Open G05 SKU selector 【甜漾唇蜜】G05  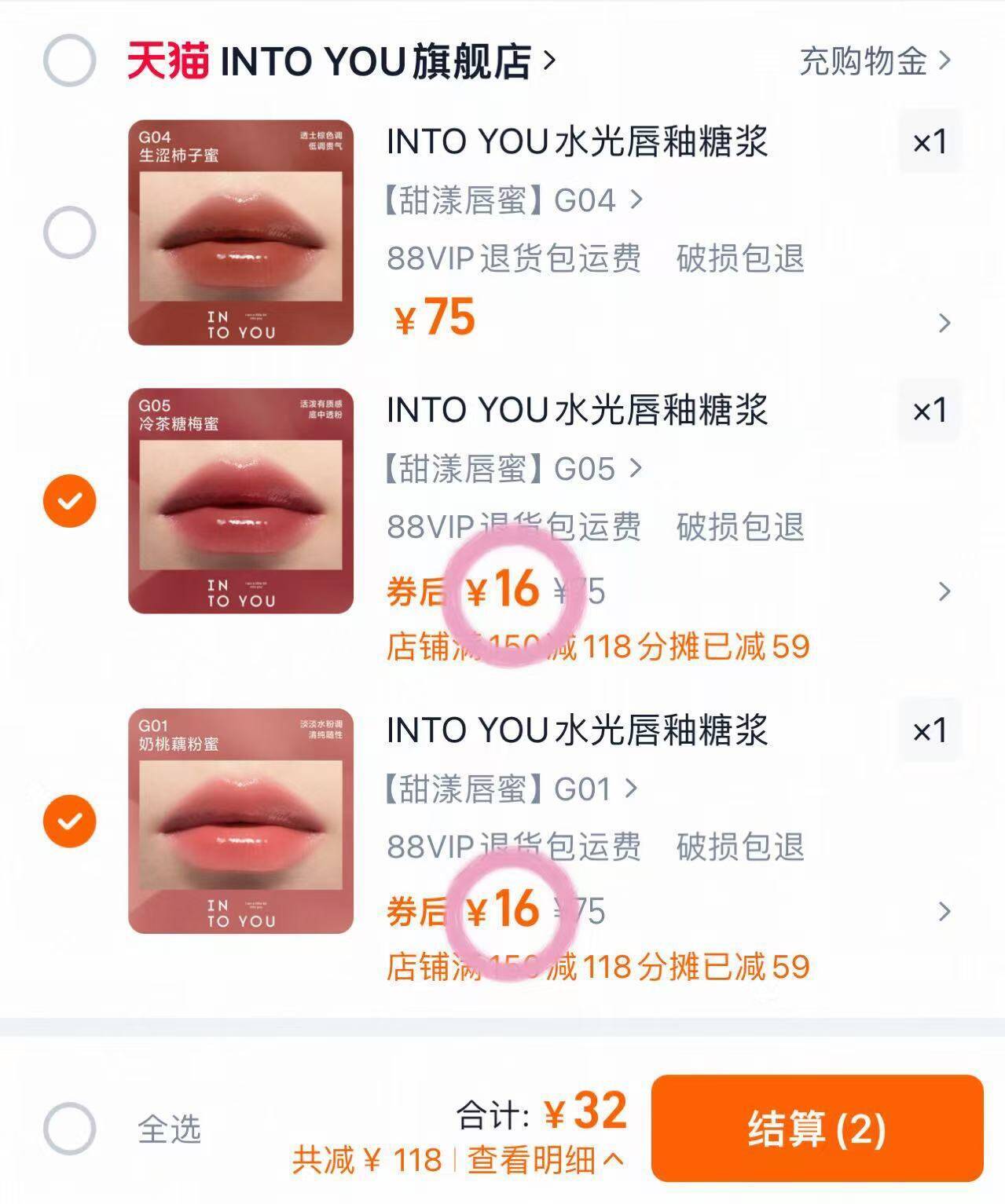pos(507,469)
